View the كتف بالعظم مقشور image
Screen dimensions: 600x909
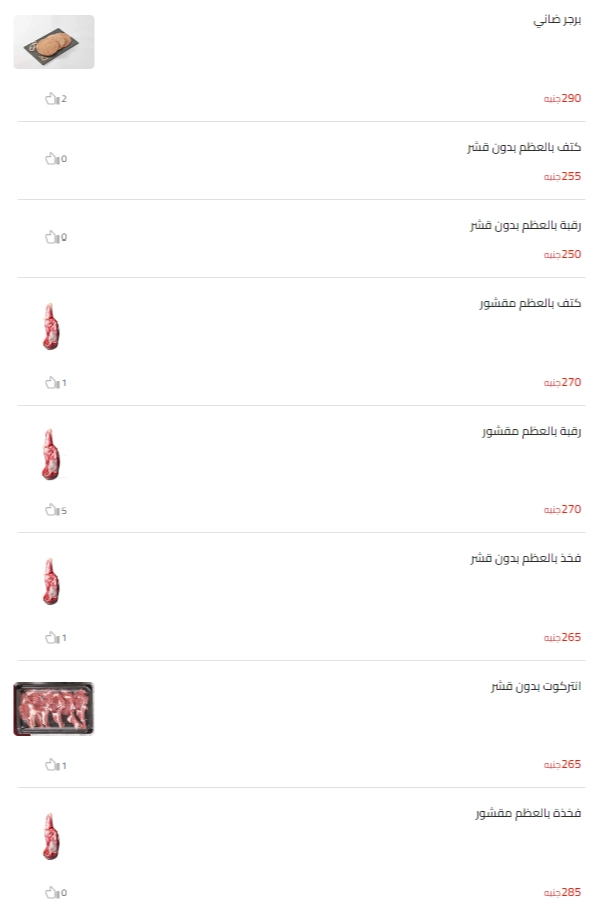click(x=51, y=327)
